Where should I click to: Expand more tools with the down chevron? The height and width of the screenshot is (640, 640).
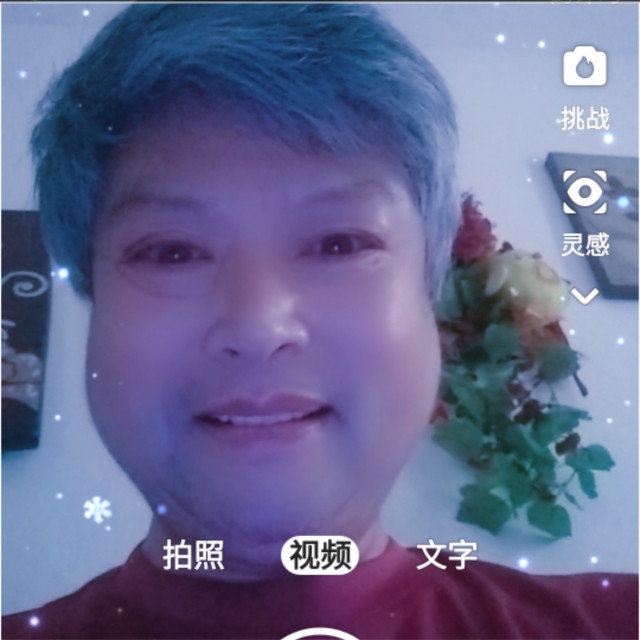[585, 295]
